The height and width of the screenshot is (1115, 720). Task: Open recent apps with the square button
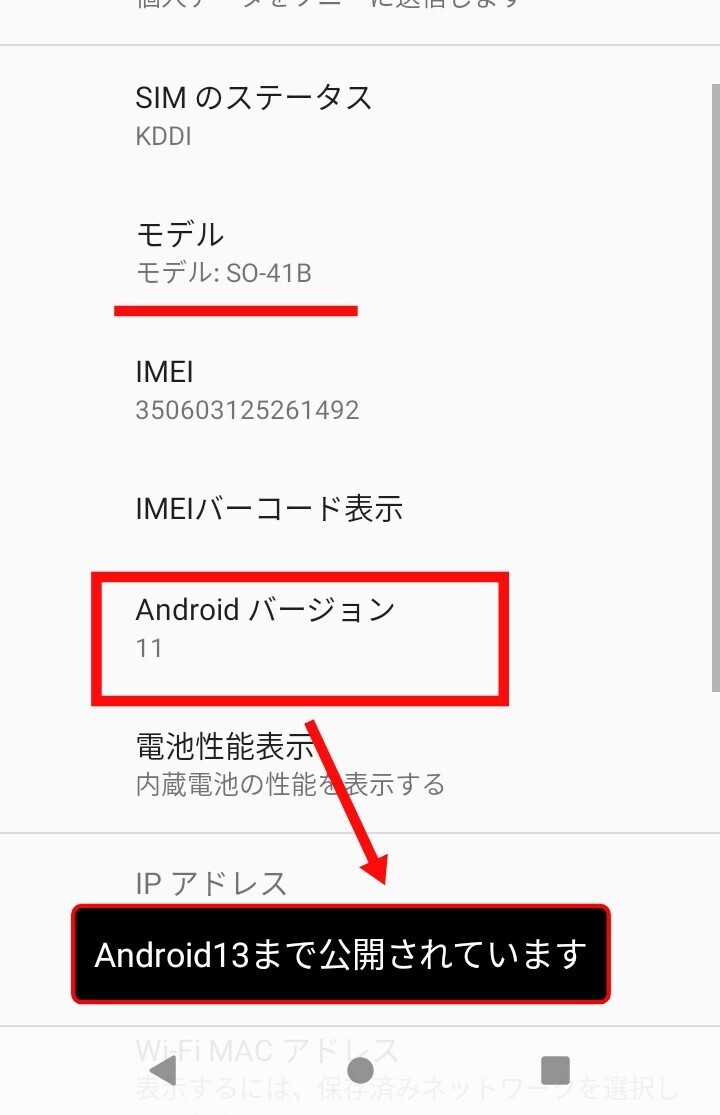[555, 1070]
